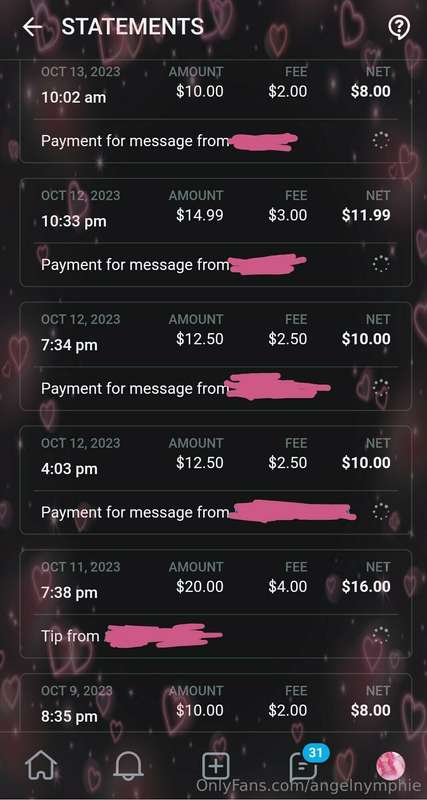Viewport: 427px width, 800px height.
Task: Go back from the Statements screen
Action: tap(33, 27)
